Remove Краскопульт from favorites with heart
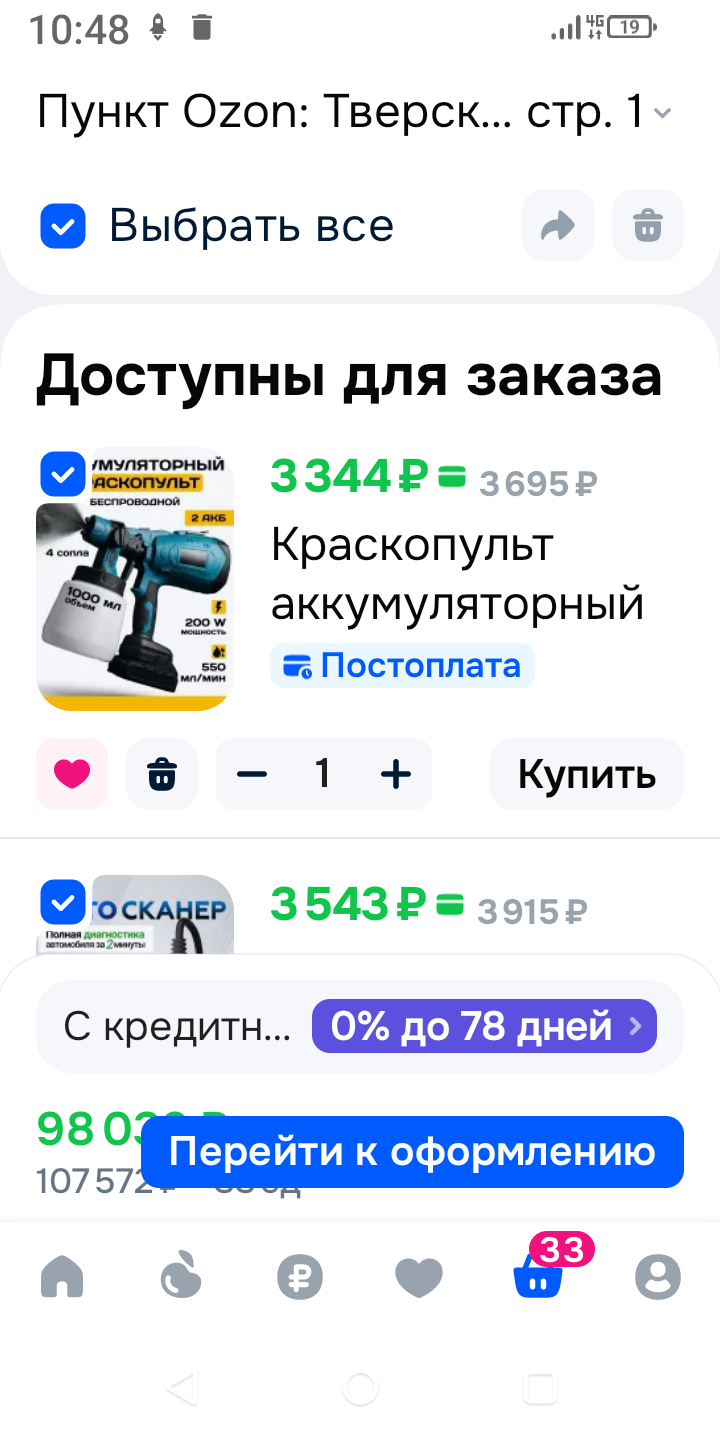The image size is (720, 1440). [72, 773]
